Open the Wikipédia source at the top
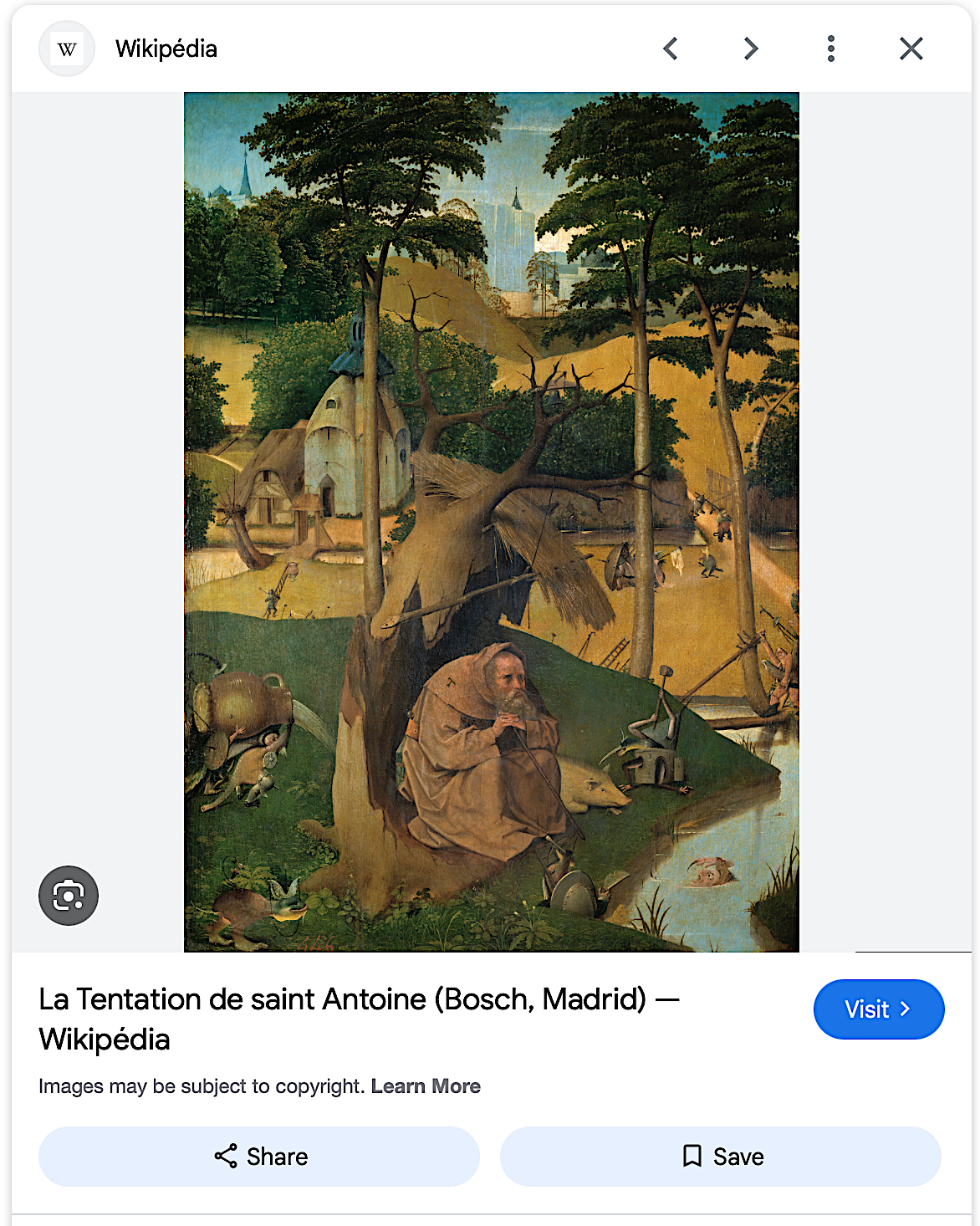Screen dimensions: 980x1226 click(166, 49)
